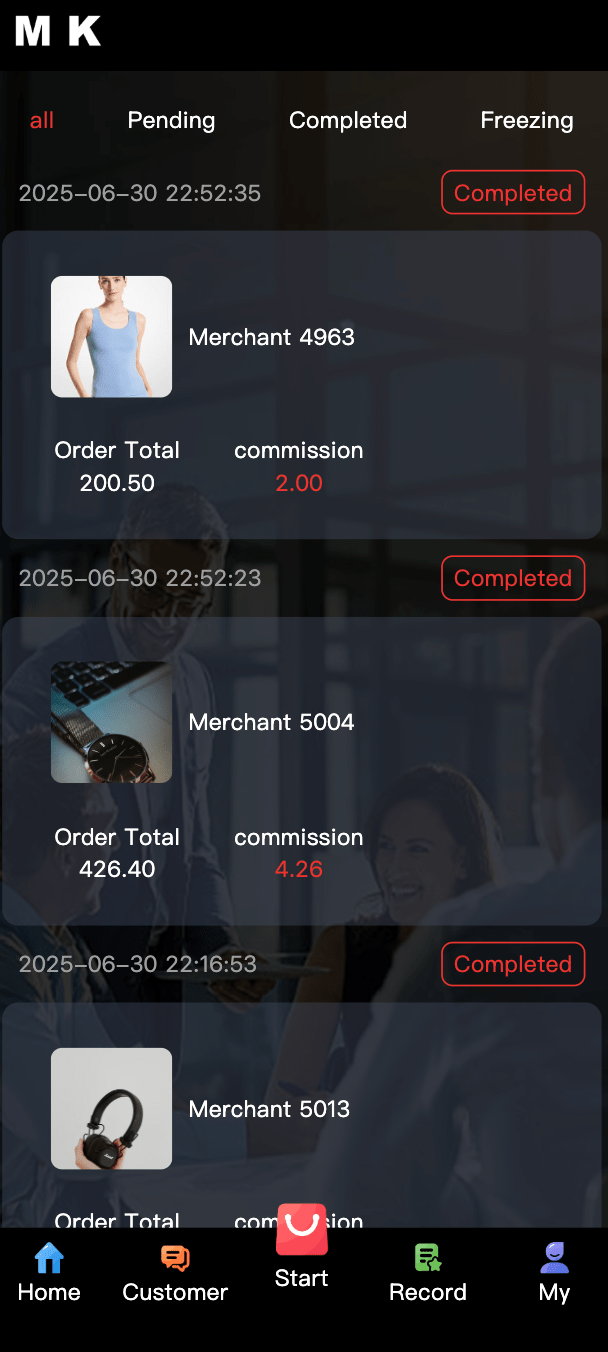Open the Merchant 5013 order card

(x=301, y=1110)
